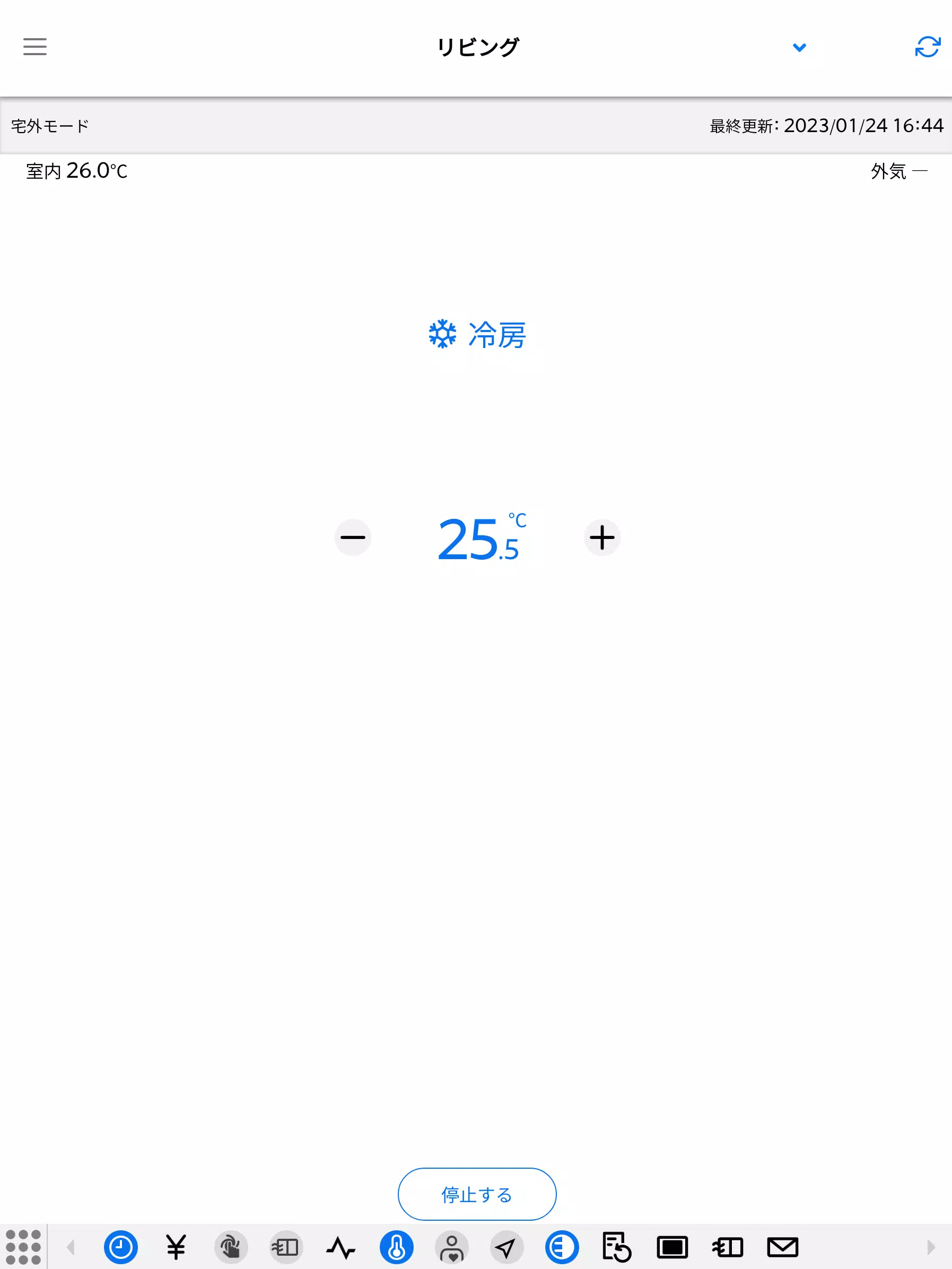Open the yen electricity cost icon
The height and width of the screenshot is (1269, 952).
[x=176, y=1247]
